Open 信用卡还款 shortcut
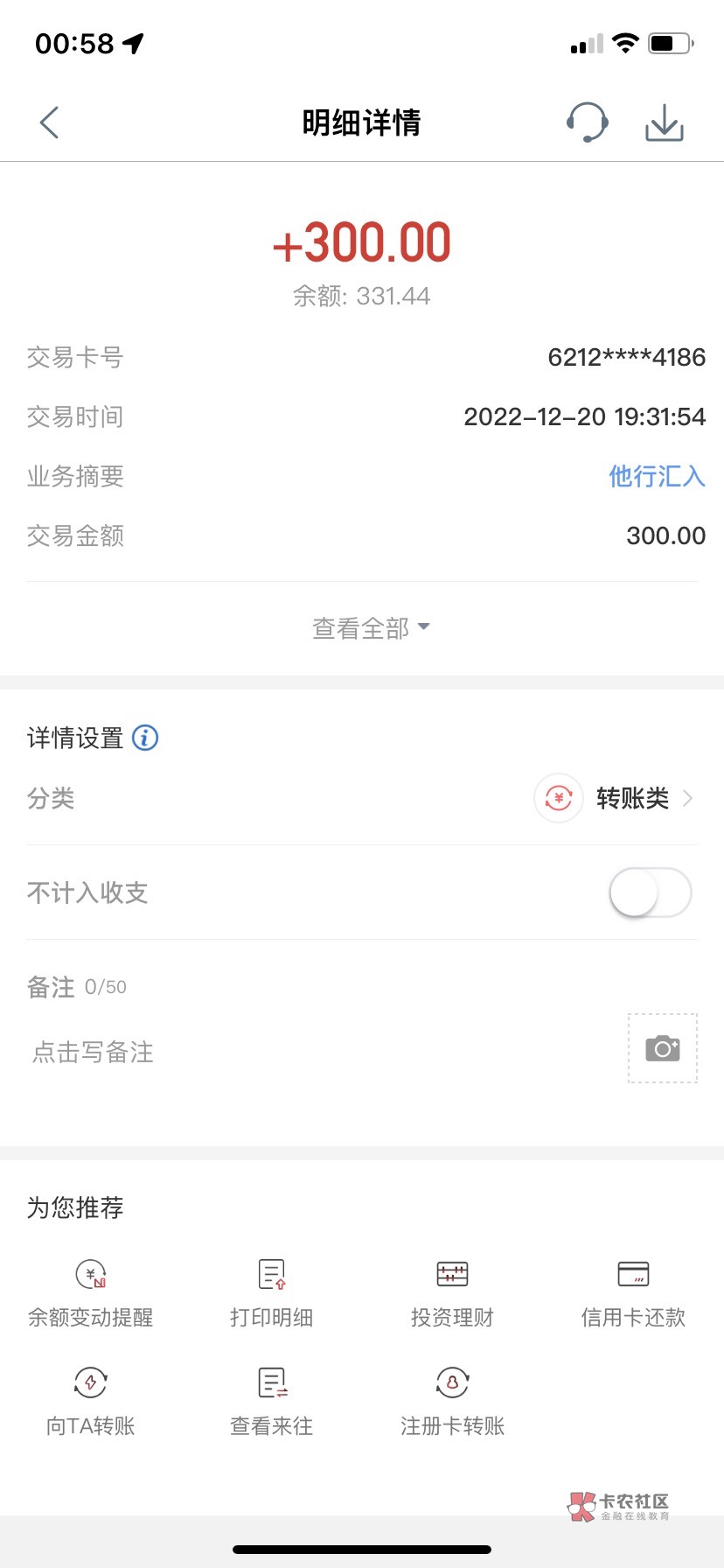This screenshot has height=1568, width=724. point(633,1291)
